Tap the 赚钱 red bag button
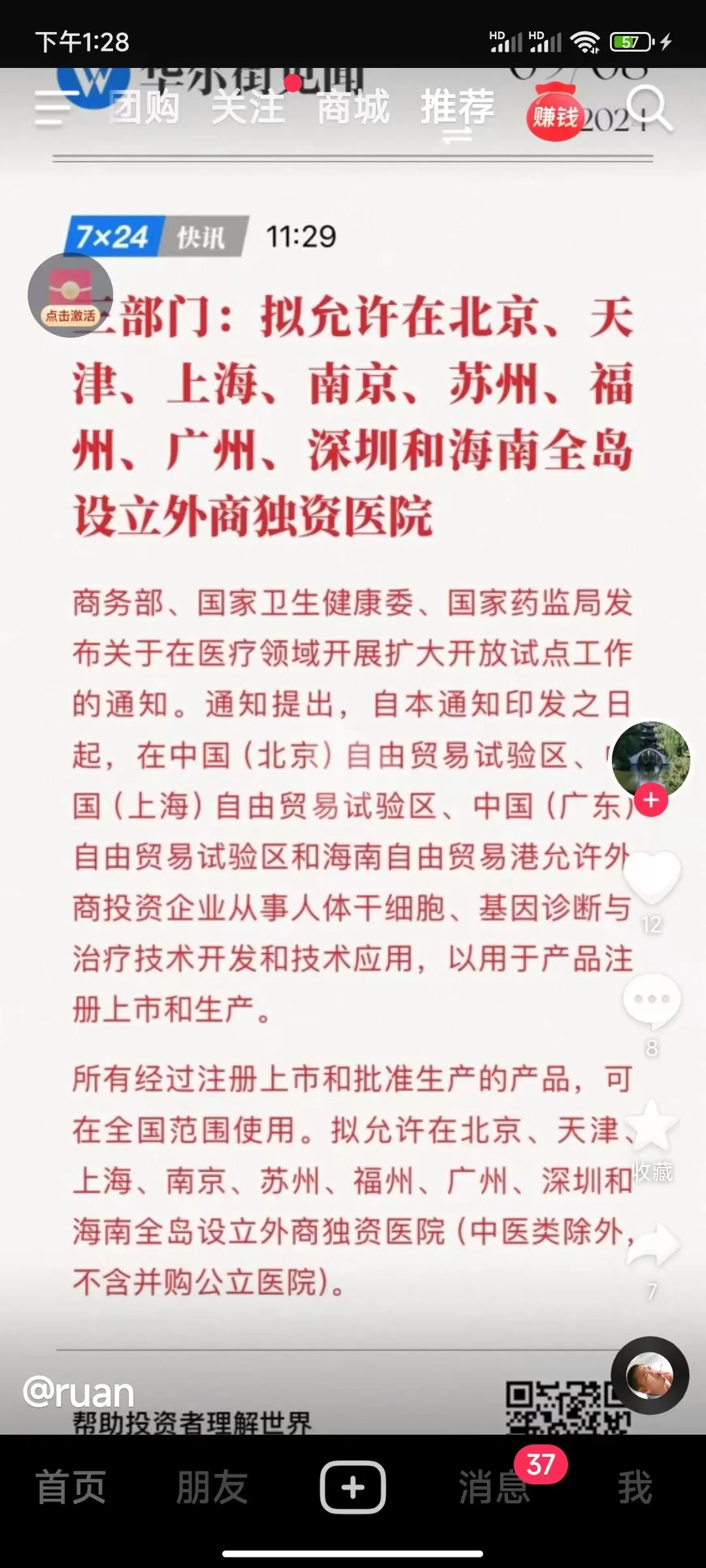Image resolution: width=706 pixels, height=1568 pixels. pos(555,116)
